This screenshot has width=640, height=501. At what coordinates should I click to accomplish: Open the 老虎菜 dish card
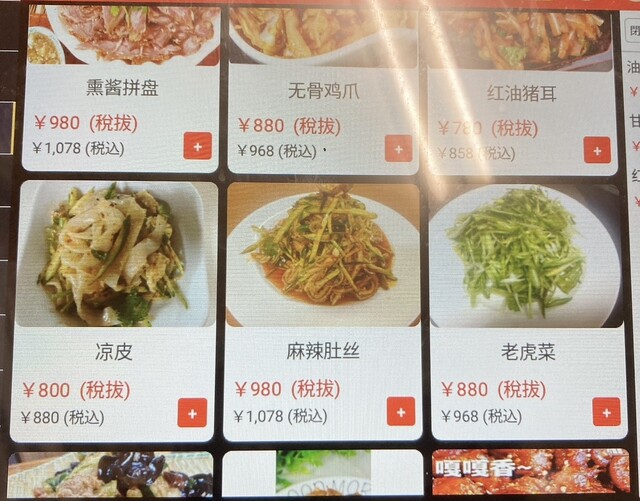[524, 256]
